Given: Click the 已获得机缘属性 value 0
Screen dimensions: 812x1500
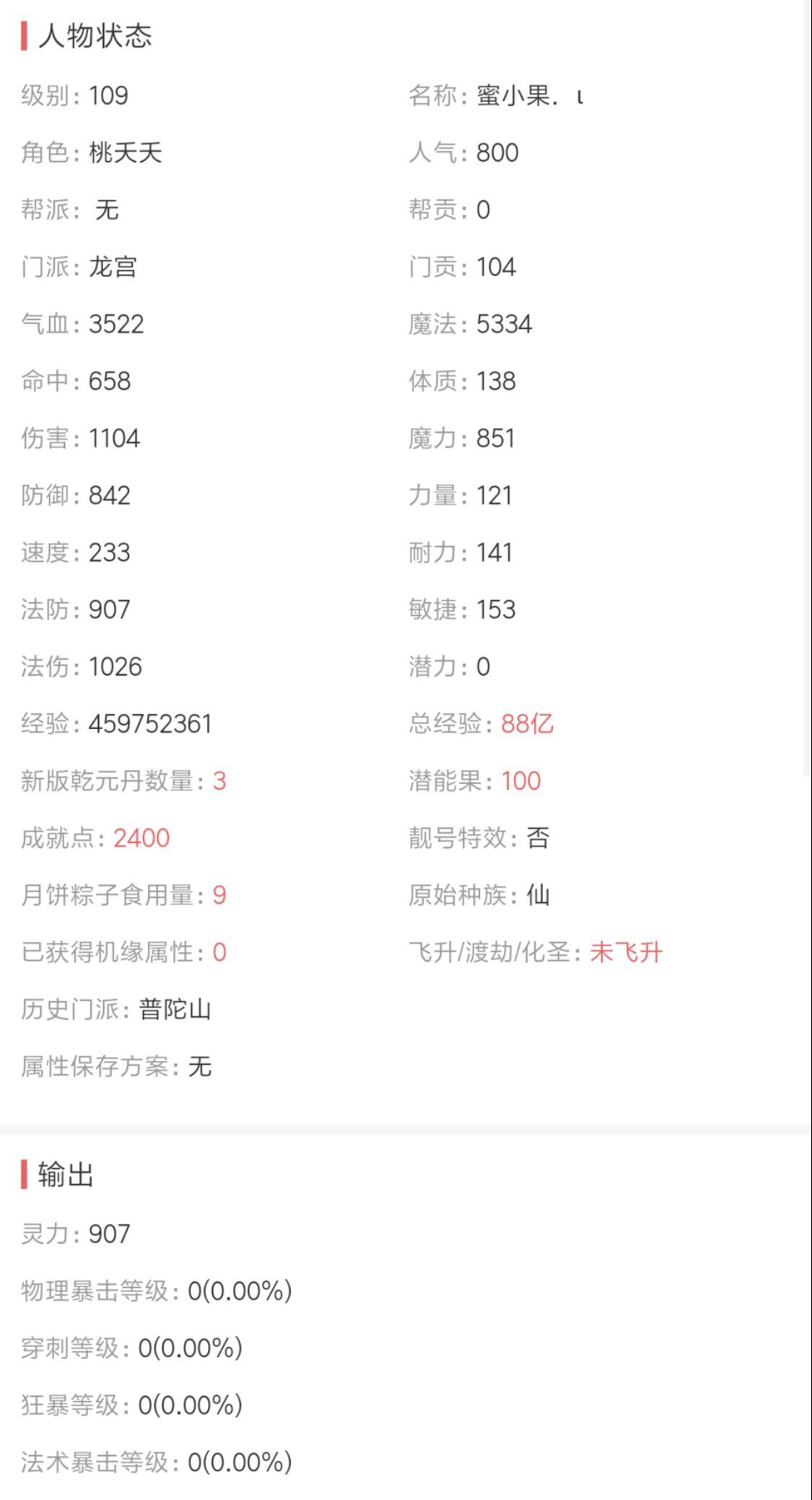Looking at the screenshot, I should (222, 952).
